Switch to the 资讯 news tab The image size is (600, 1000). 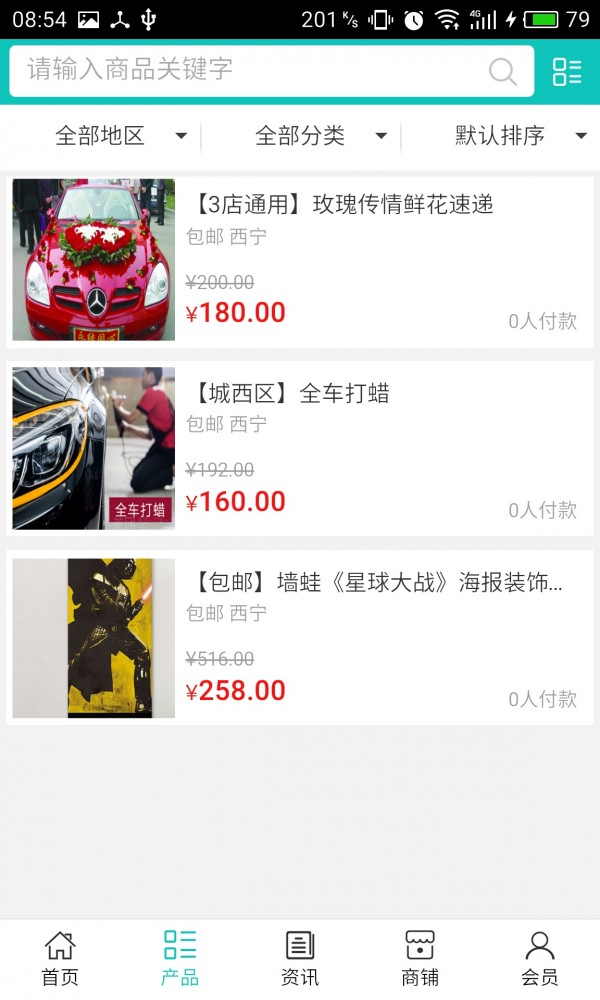[x=300, y=959]
